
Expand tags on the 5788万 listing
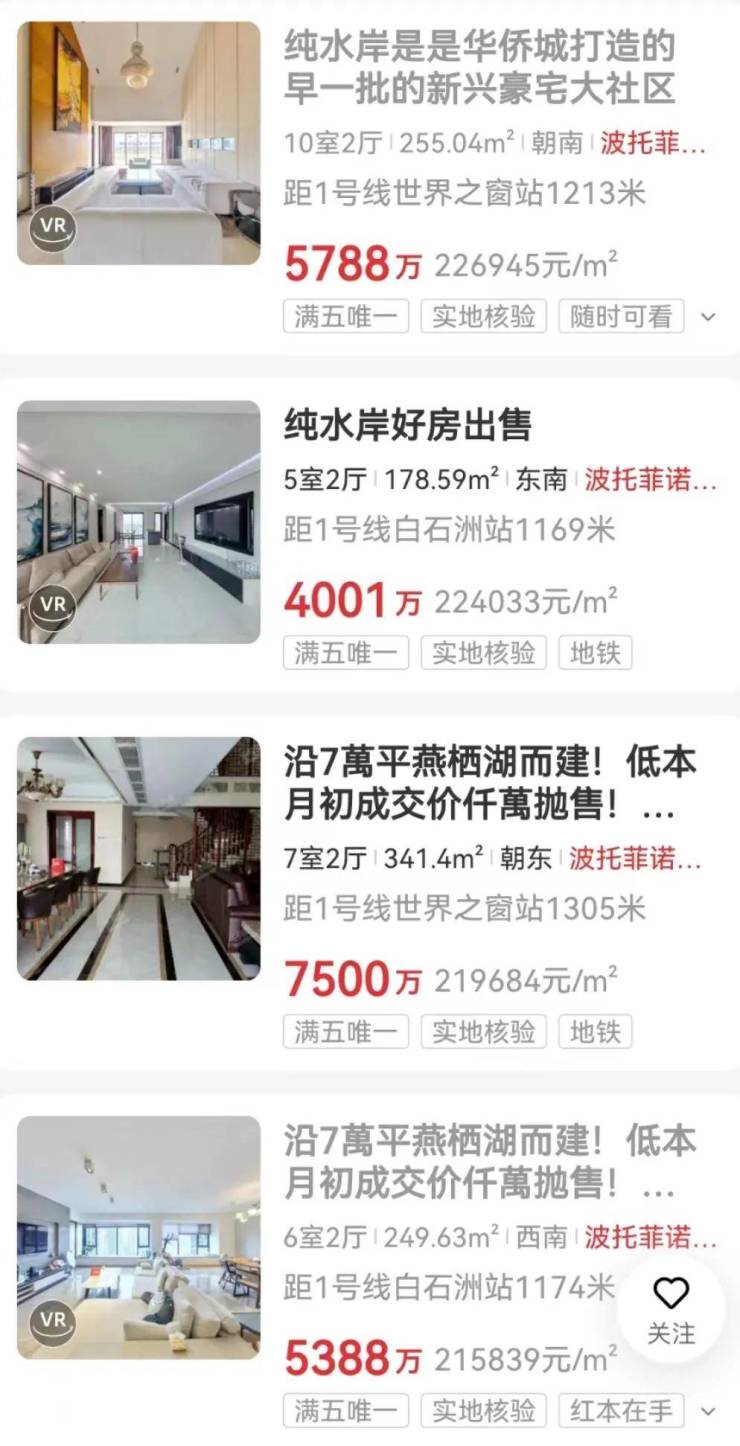[x=709, y=317]
